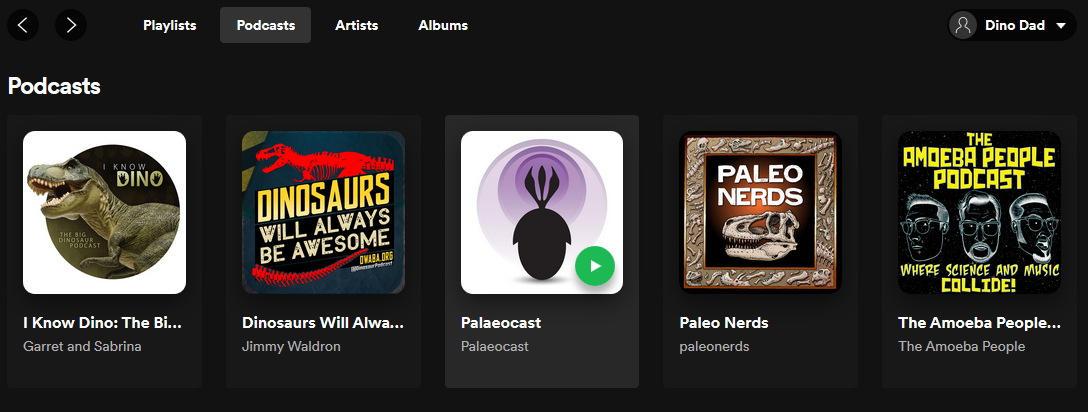Go back to the previous page
Image resolution: width=1088 pixels, height=412 pixels.
coord(23,25)
